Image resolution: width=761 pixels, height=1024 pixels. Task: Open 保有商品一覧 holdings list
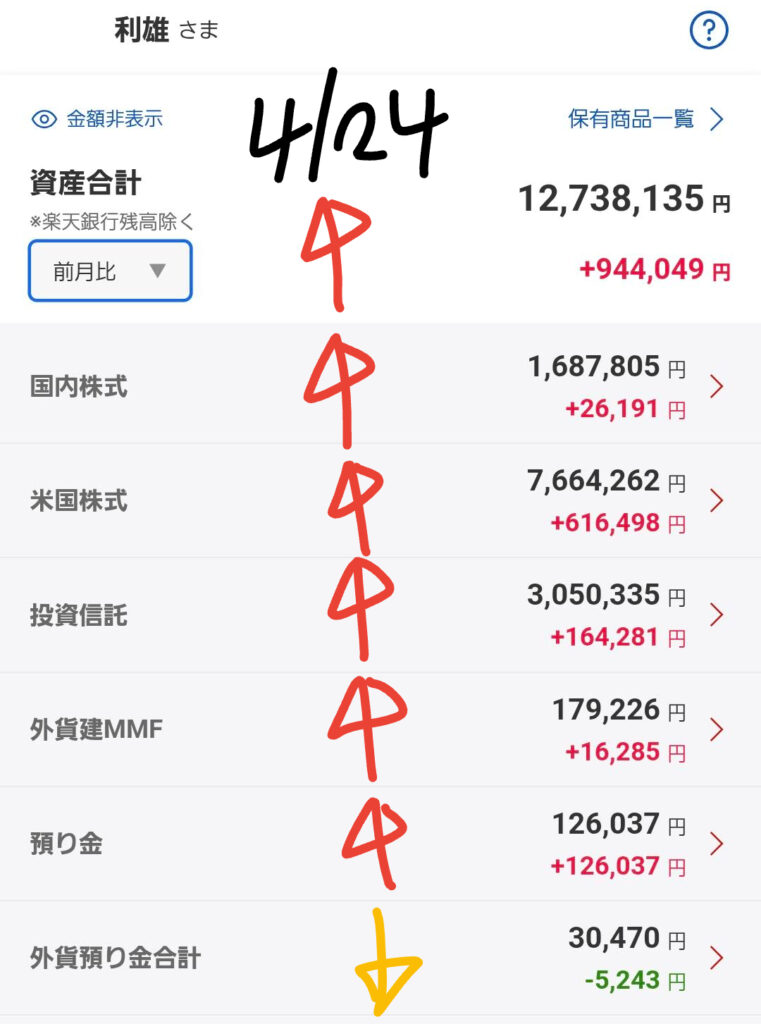(x=646, y=119)
